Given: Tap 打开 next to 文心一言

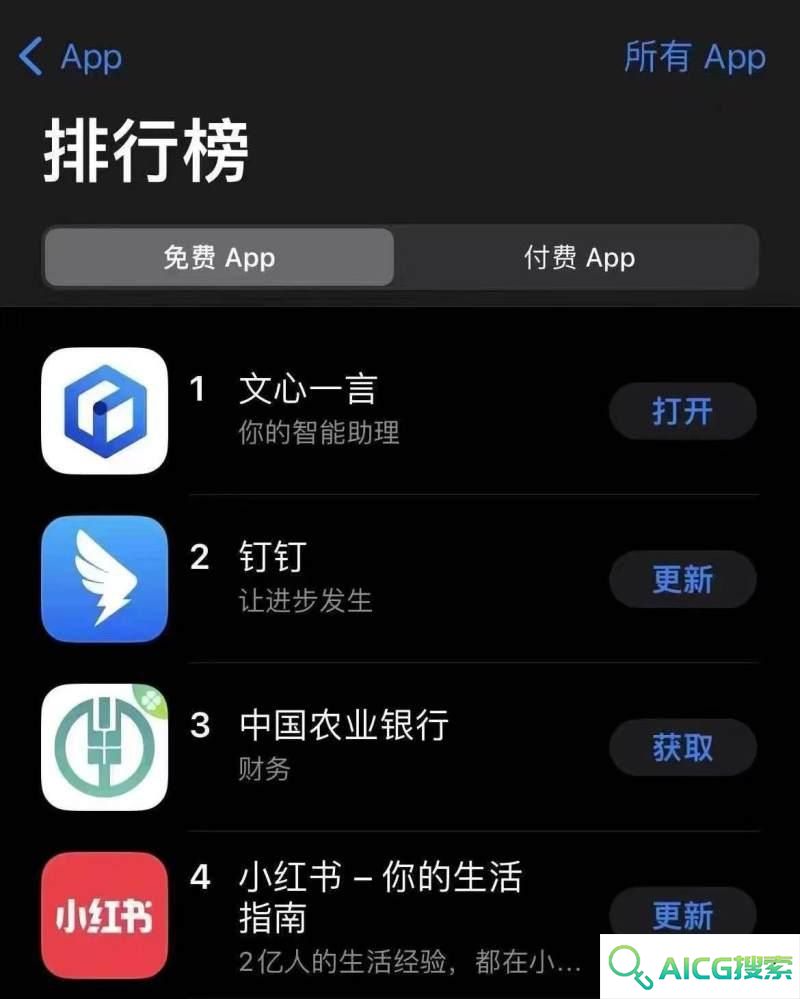Looking at the screenshot, I should click(x=682, y=411).
